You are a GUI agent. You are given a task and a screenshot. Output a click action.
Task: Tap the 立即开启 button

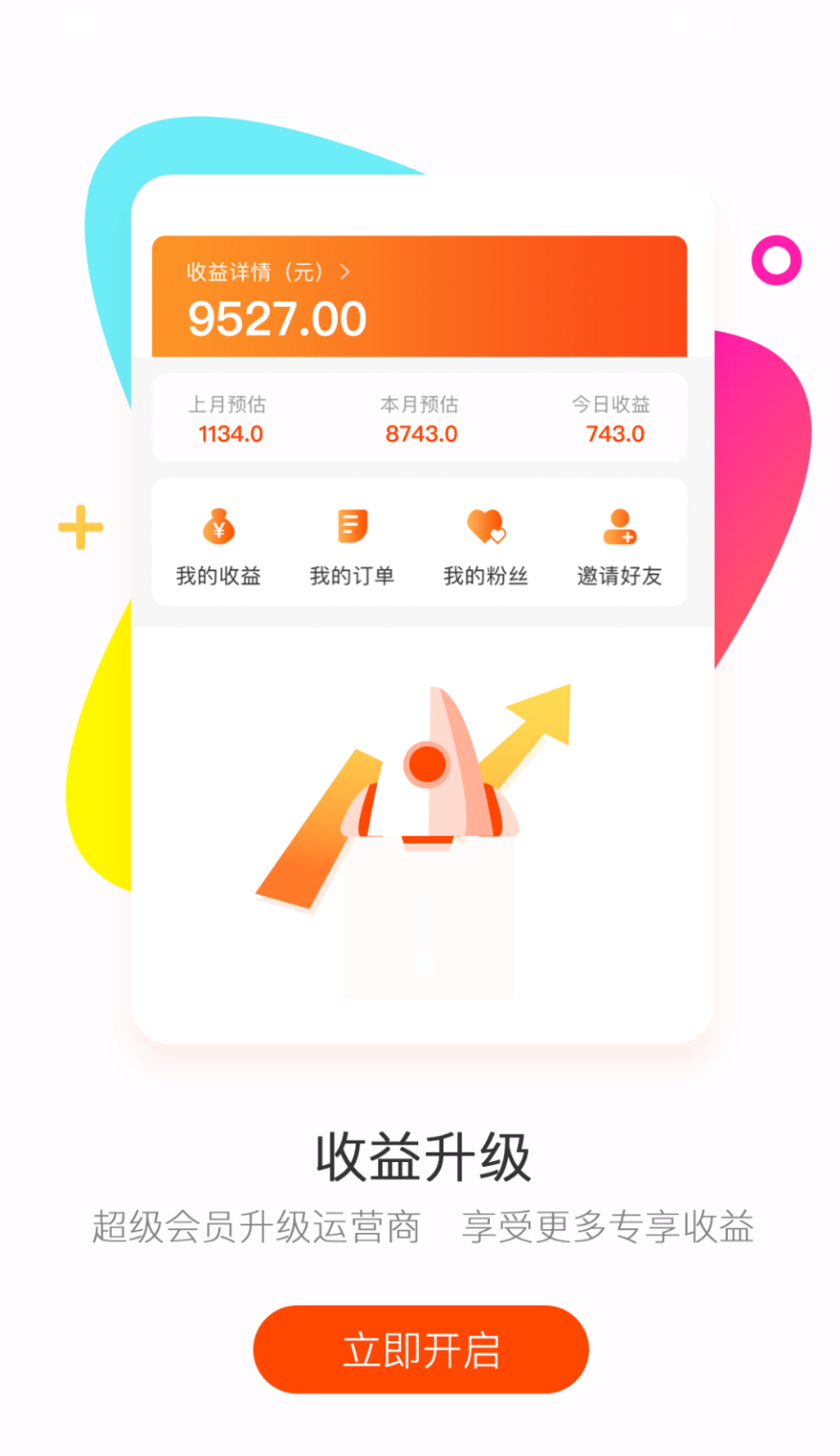coord(421,1350)
